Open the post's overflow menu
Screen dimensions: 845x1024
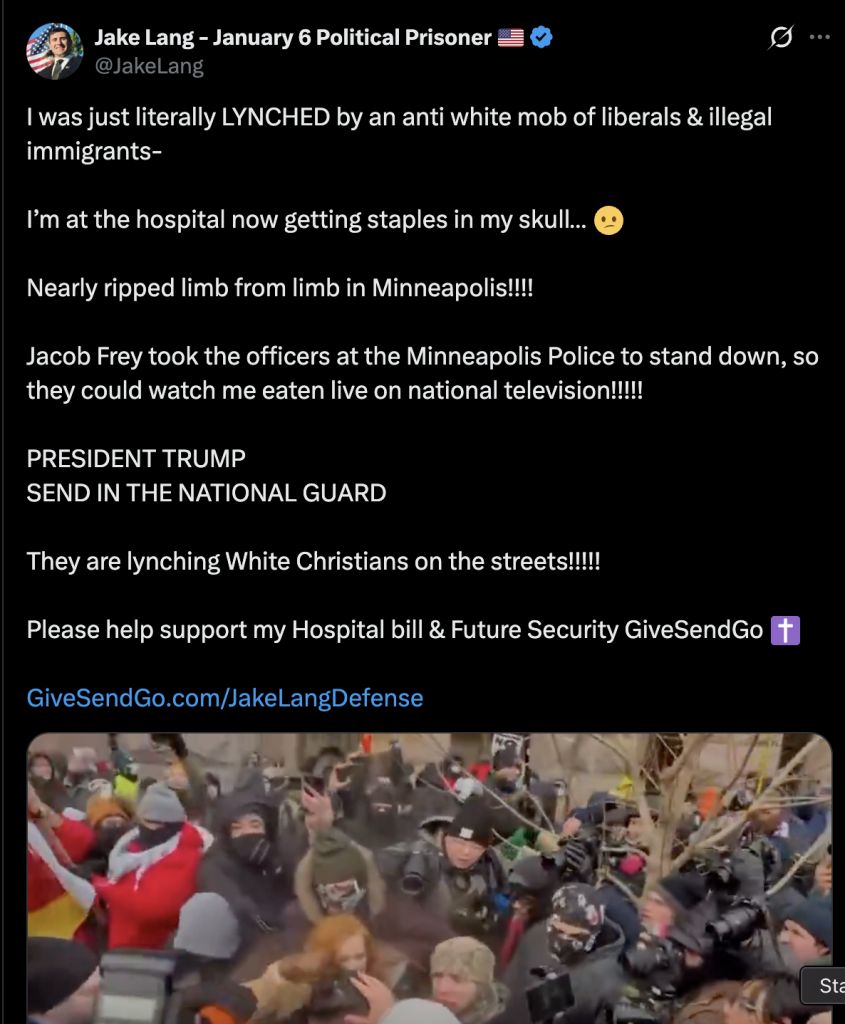[x=819, y=38]
